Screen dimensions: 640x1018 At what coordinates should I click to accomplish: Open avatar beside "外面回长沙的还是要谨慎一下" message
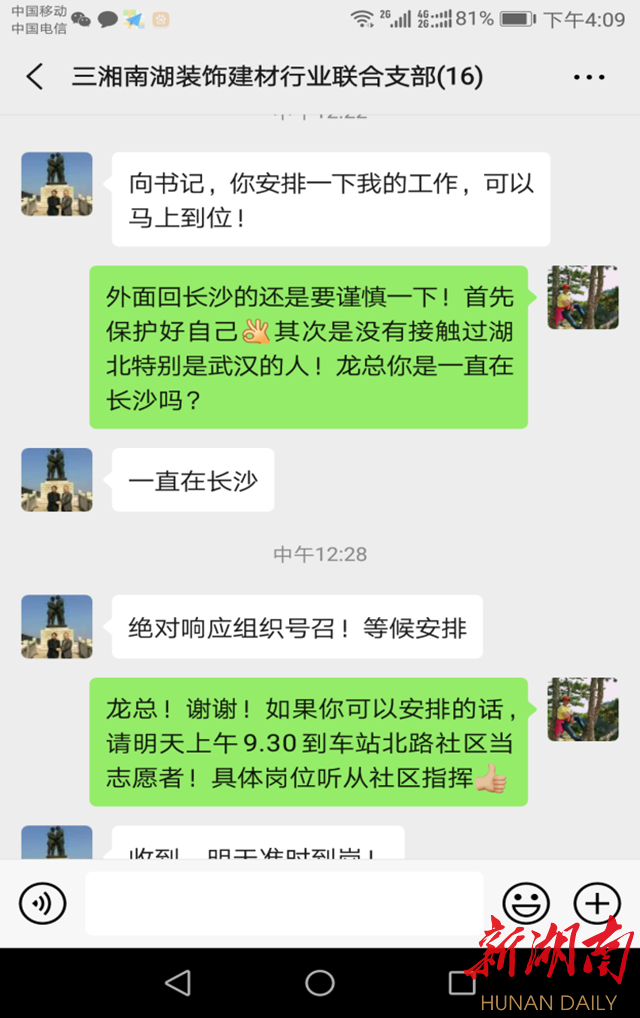tap(583, 297)
